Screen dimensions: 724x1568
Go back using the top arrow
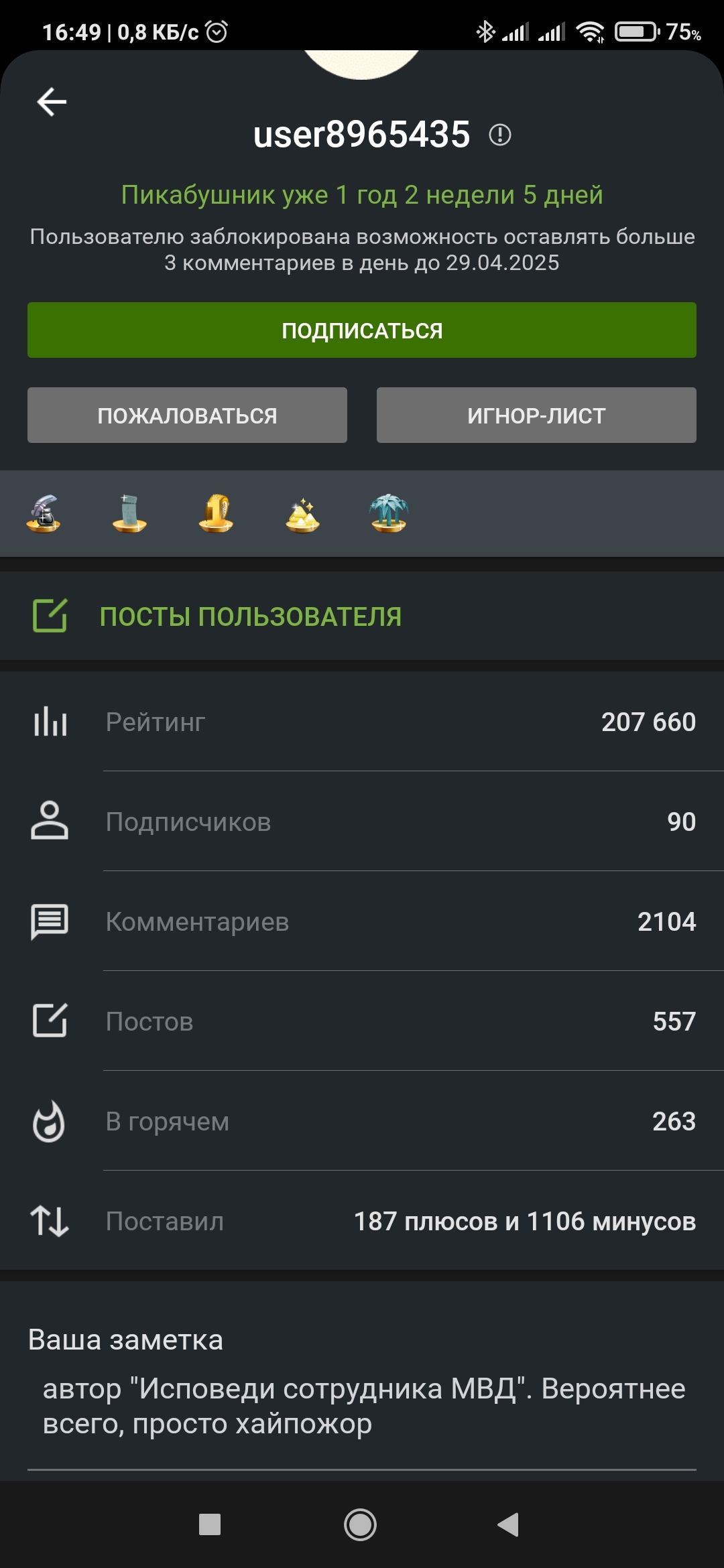tap(52, 102)
